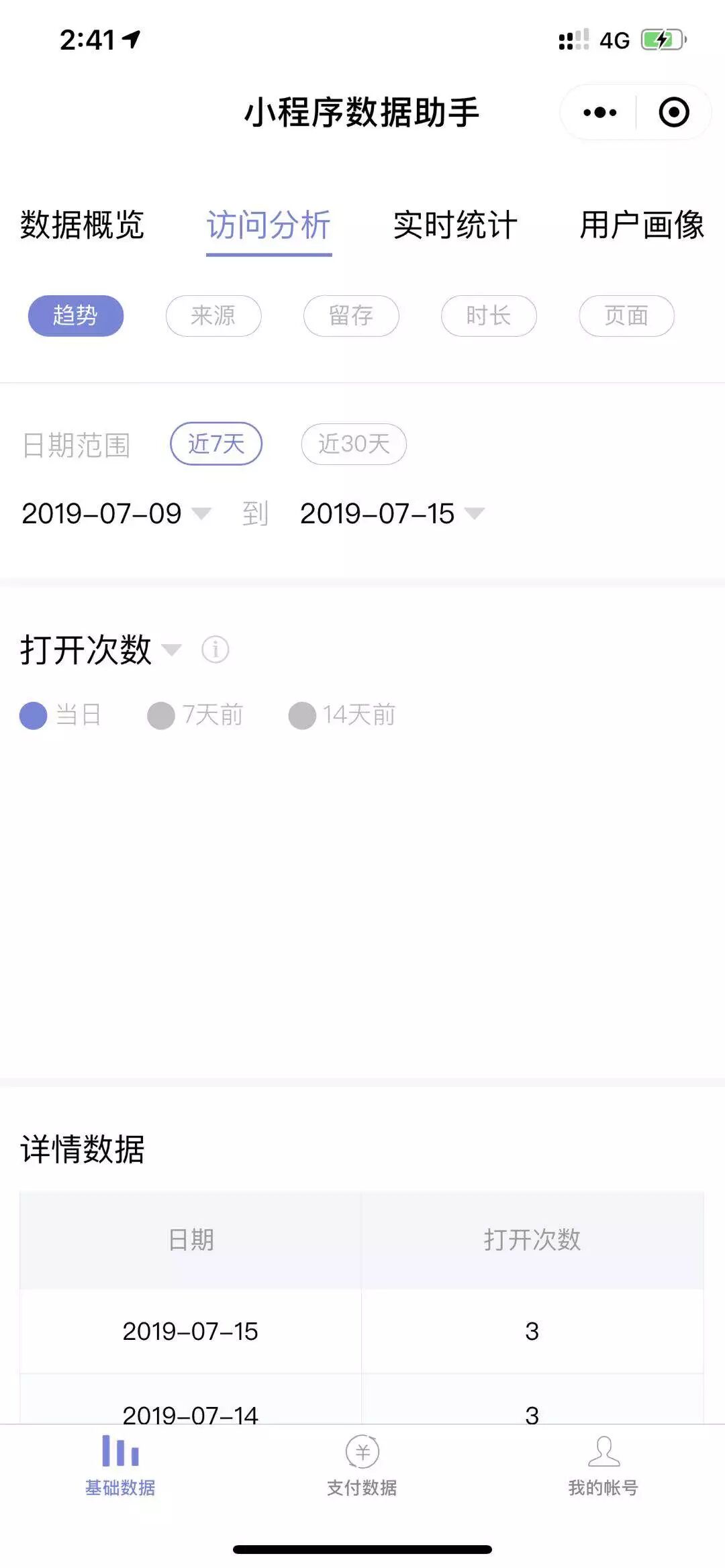Select the 来源 filter chip
The height and width of the screenshot is (1568, 725).
(x=213, y=315)
